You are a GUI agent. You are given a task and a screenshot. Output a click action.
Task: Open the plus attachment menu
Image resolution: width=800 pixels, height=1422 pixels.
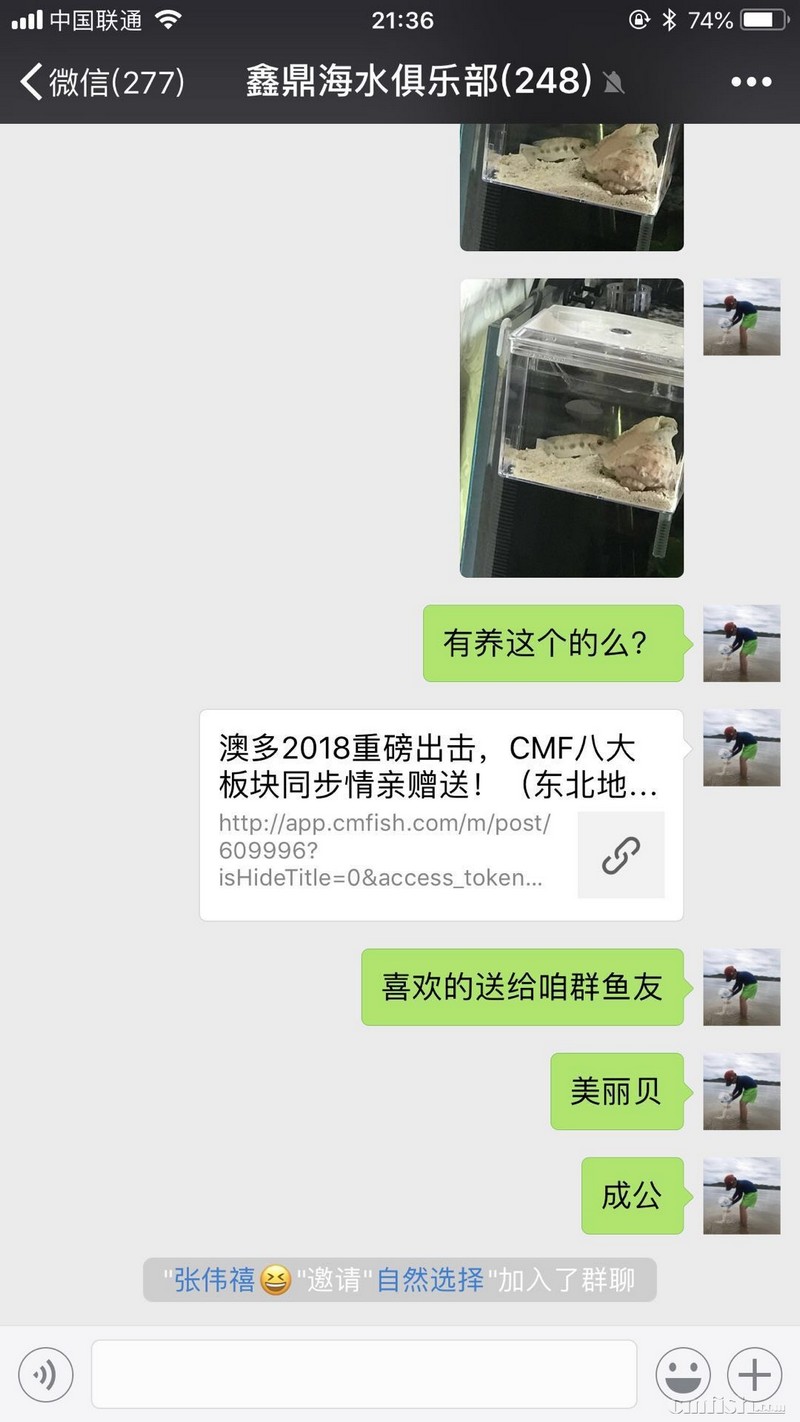pos(754,1374)
